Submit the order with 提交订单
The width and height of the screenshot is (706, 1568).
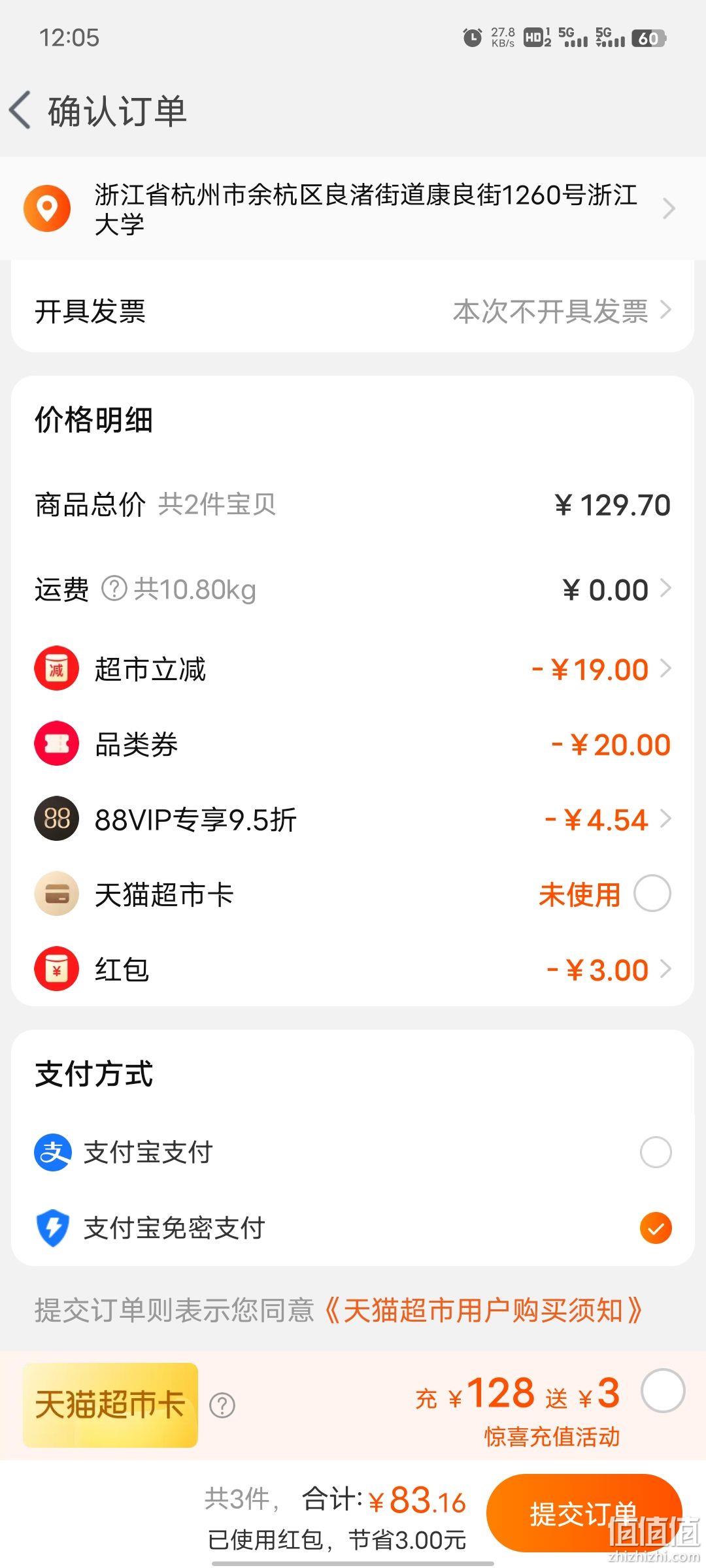pos(584,1513)
